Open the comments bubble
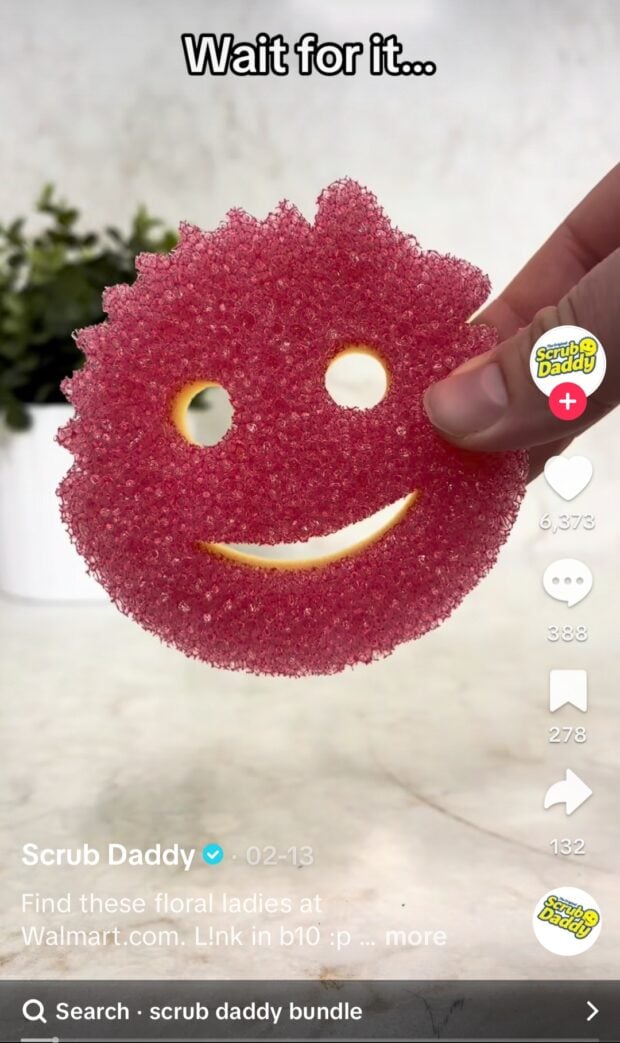This screenshot has height=1043, width=620. [567, 583]
